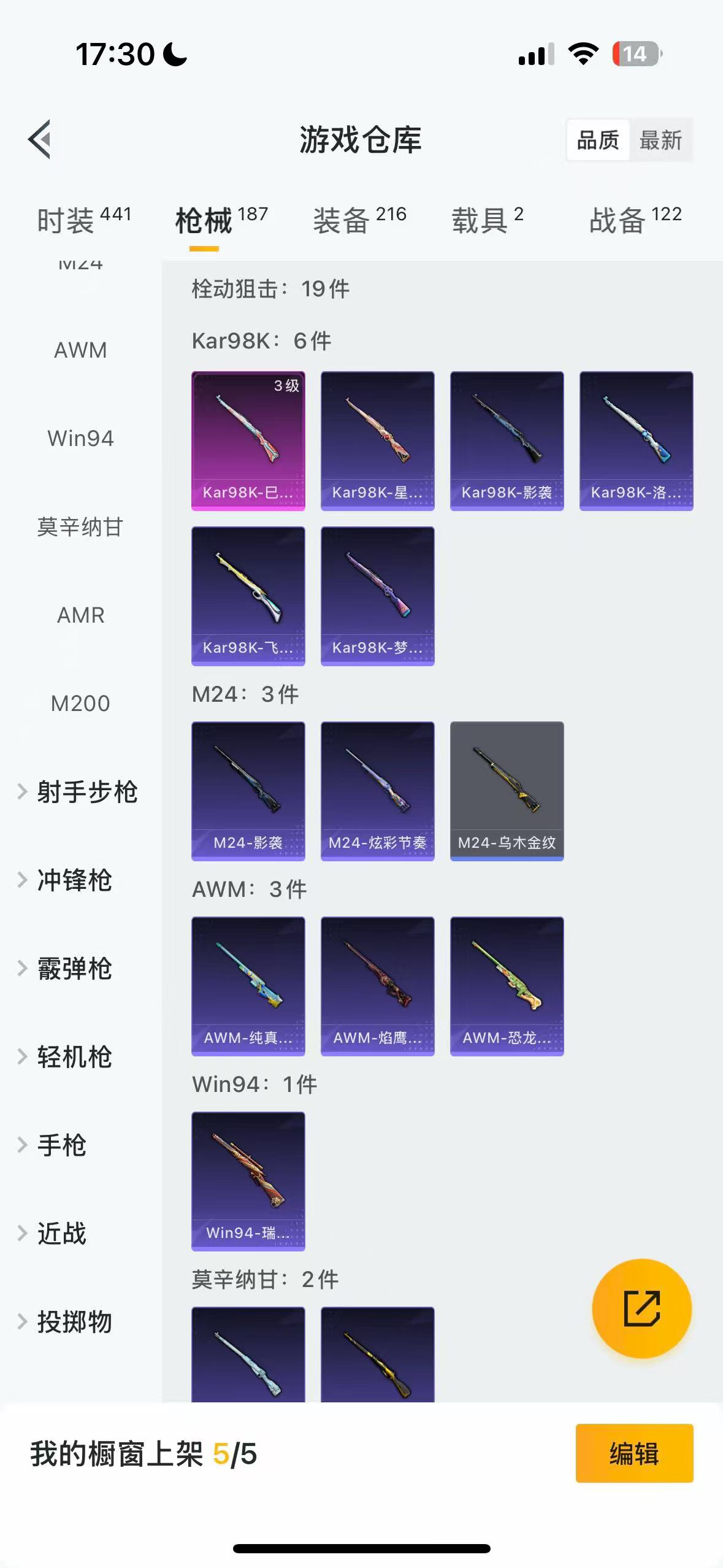This screenshot has width=723, height=1568.
Task: Jump to Win94 in the side list
Action: [80, 439]
